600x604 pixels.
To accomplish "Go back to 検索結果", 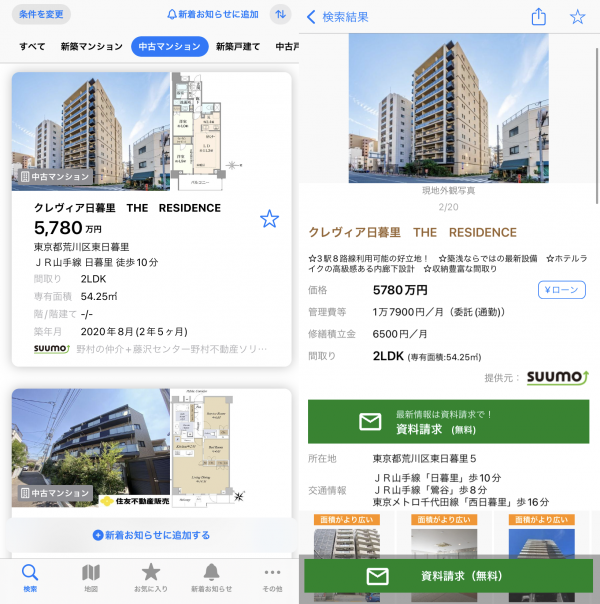I will 338,17.
